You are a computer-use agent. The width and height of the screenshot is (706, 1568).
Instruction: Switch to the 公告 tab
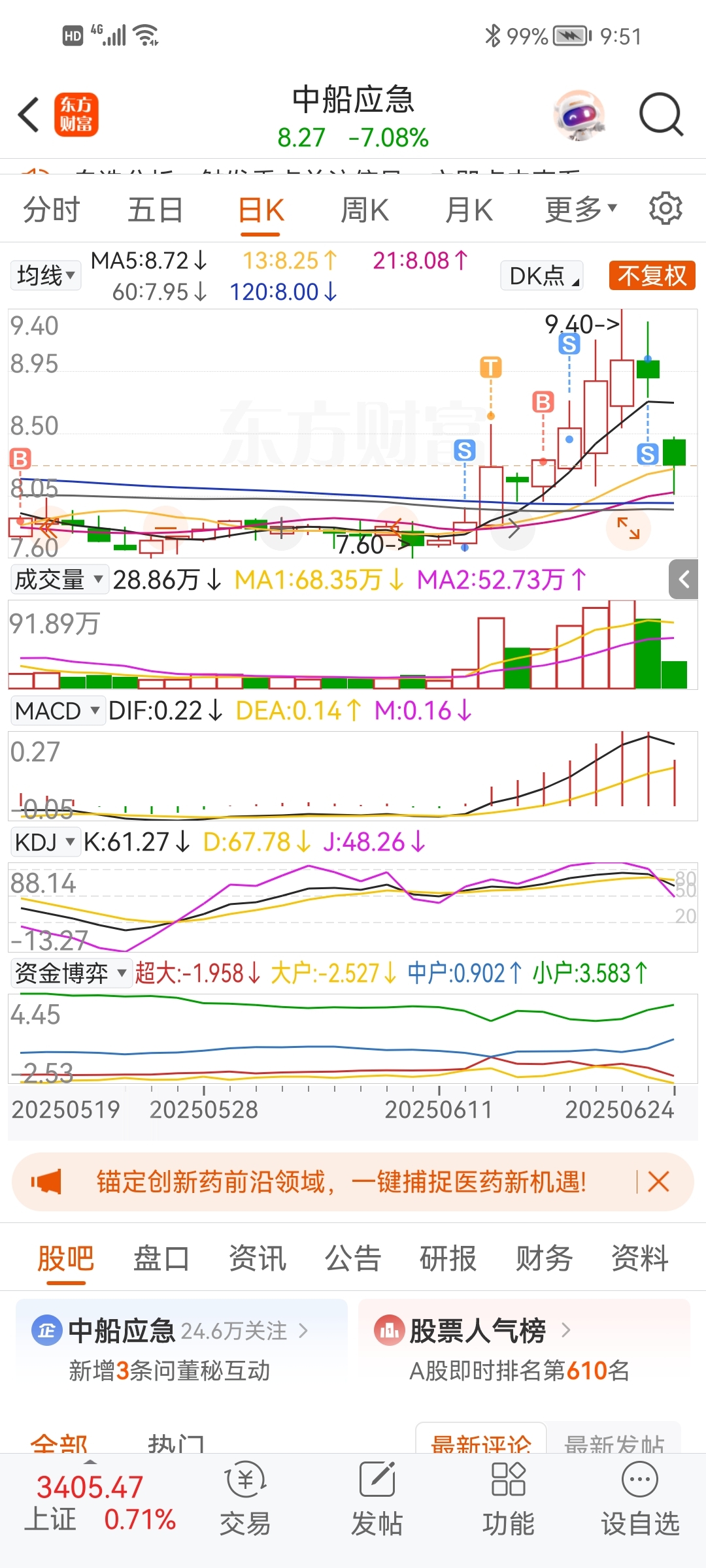(x=353, y=1258)
